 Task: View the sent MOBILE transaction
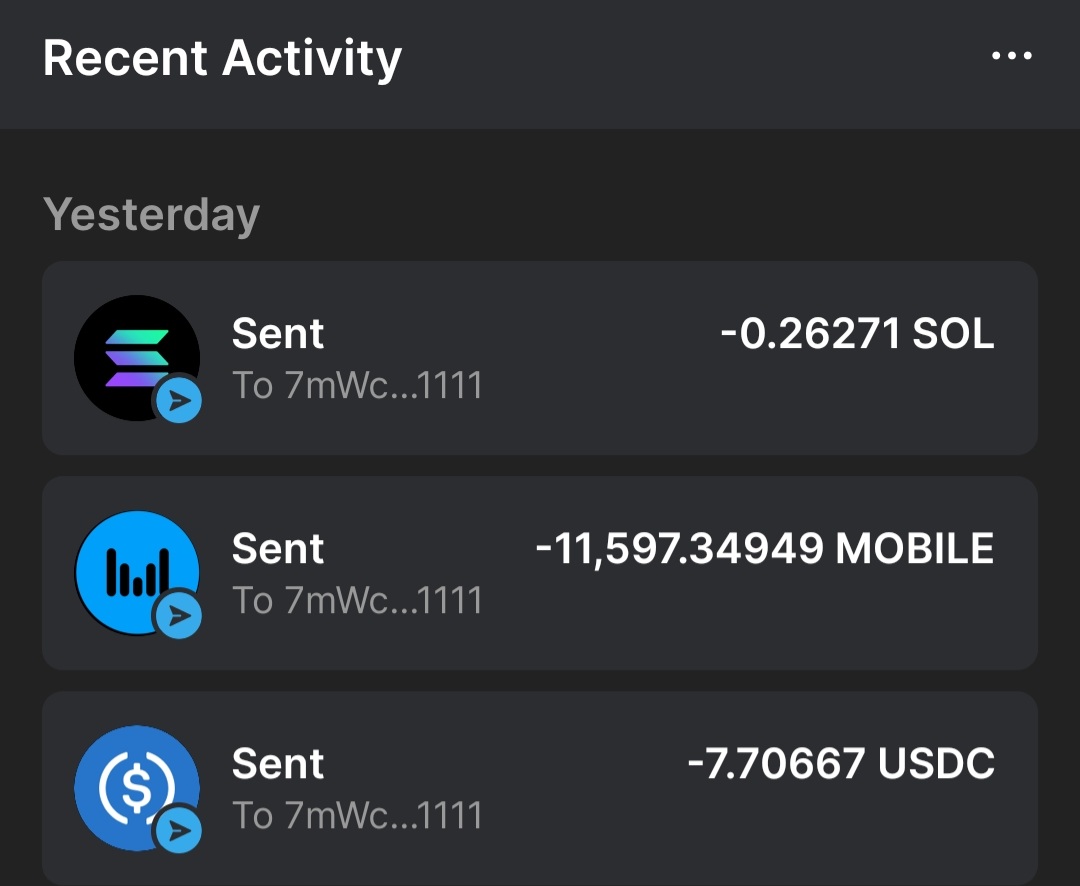tap(540, 573)
